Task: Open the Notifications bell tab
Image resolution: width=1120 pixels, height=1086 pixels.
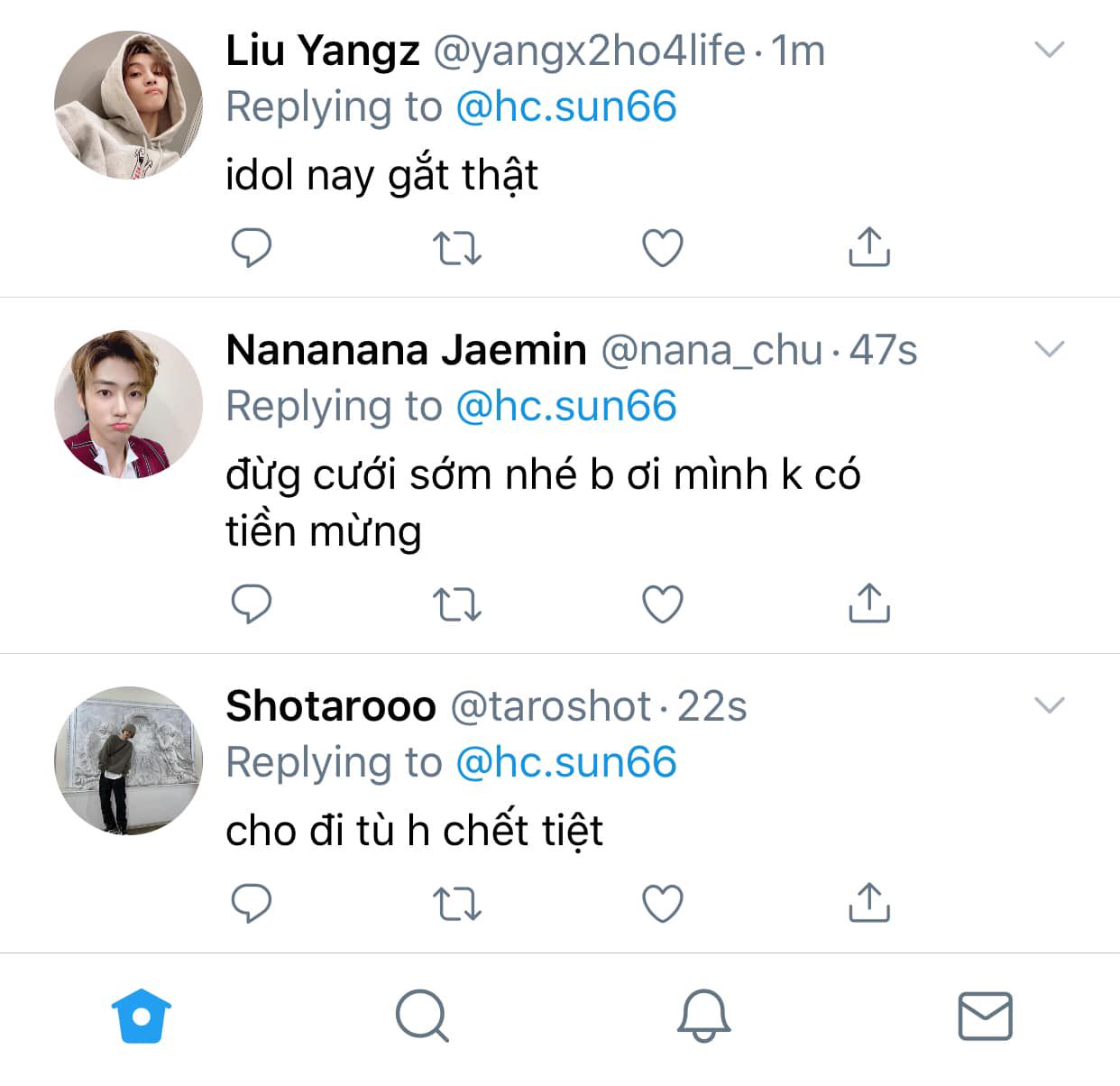Action: pyautogui.click(x=703, y=1016)
